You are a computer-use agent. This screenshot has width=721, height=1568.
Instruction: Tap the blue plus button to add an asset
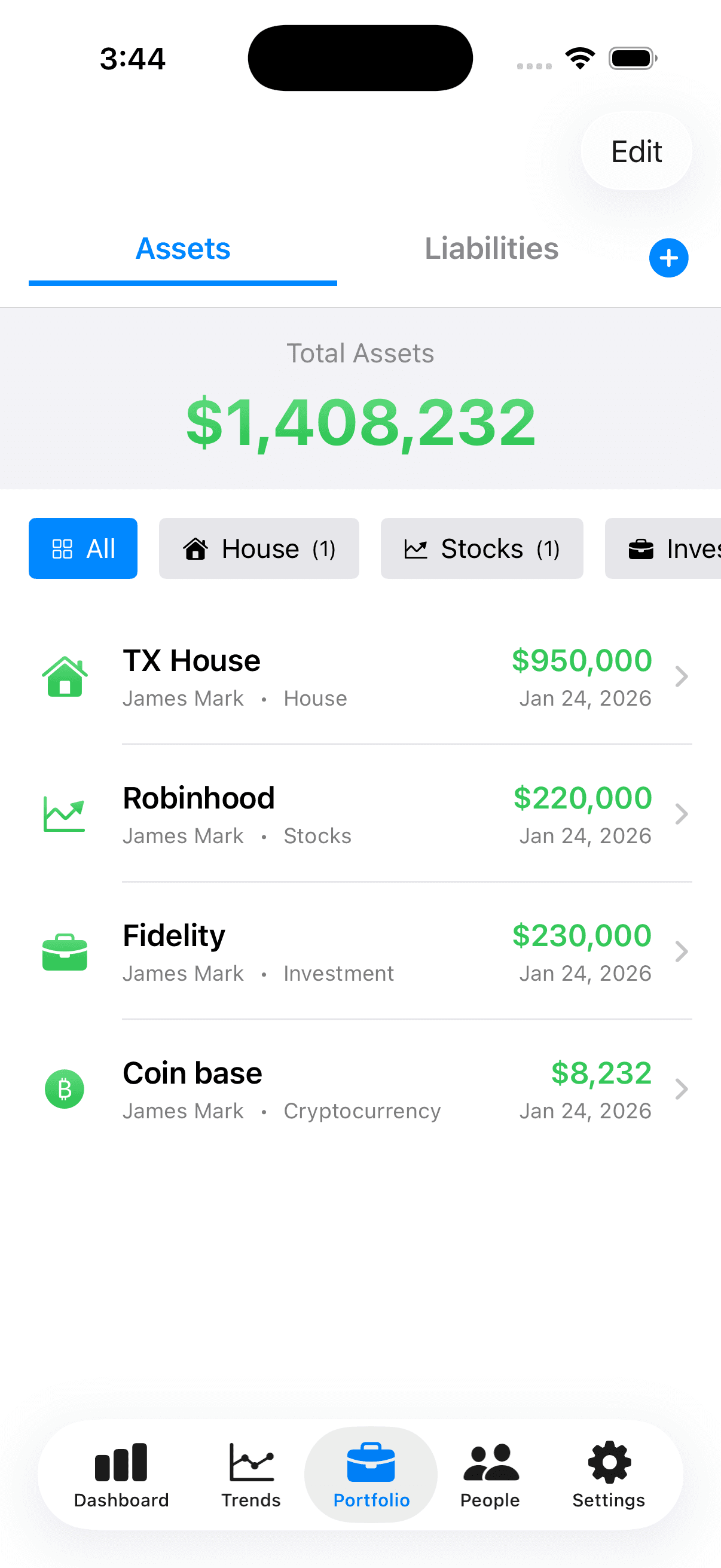coord(668,258)
